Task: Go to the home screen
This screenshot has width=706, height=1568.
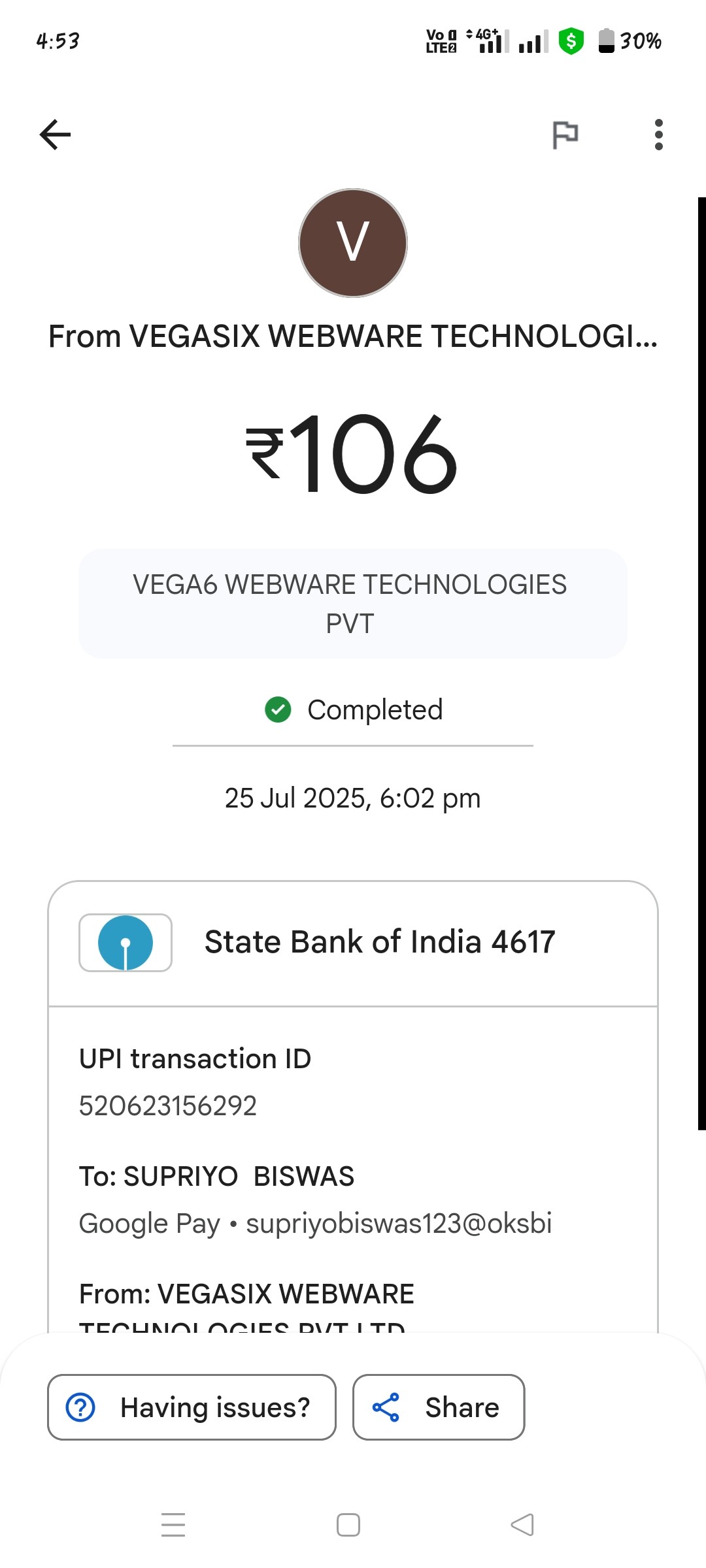Action: (348, 1524)
